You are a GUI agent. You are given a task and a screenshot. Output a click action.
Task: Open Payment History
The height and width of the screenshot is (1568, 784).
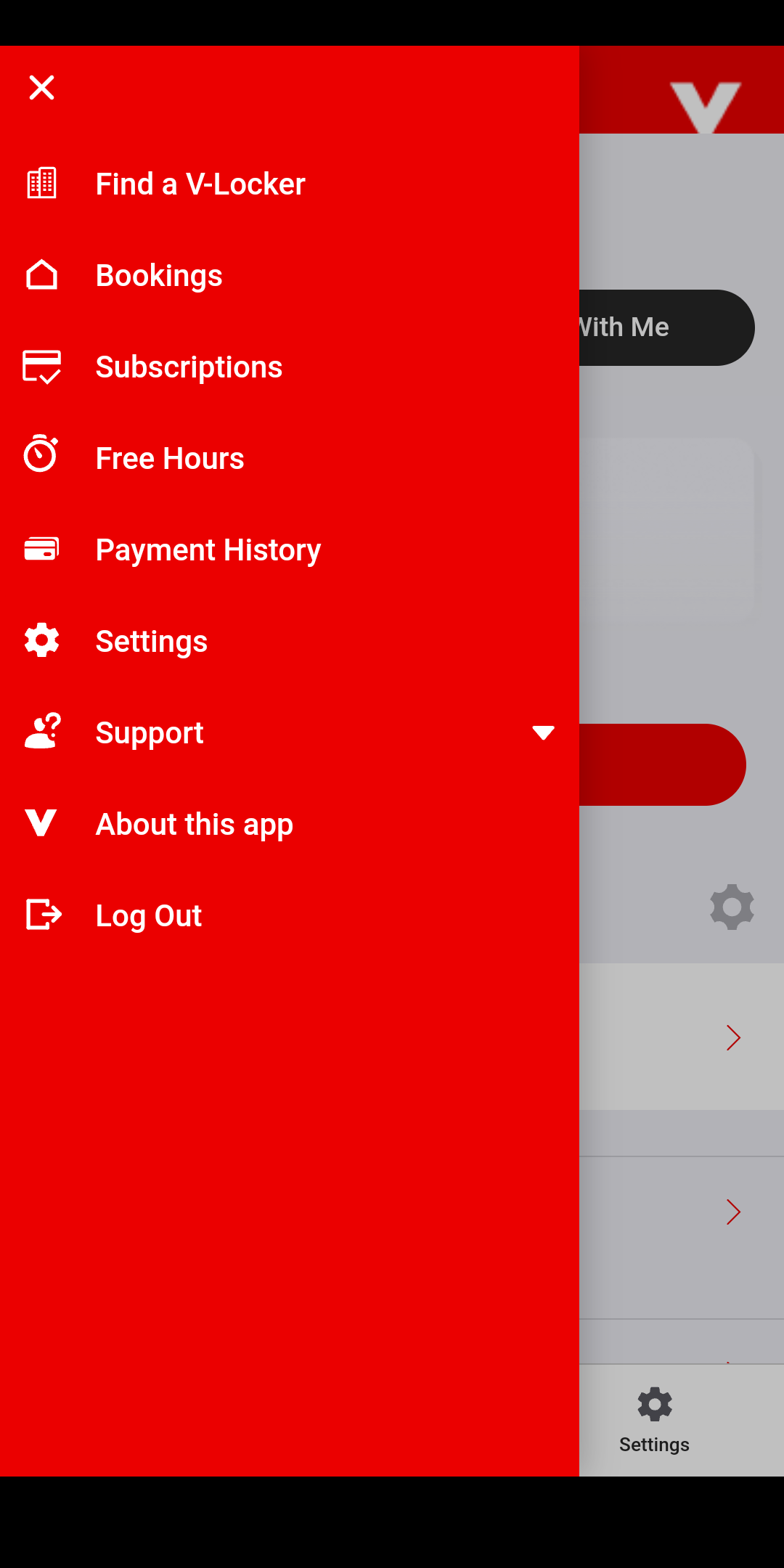[x=208, y=550]
